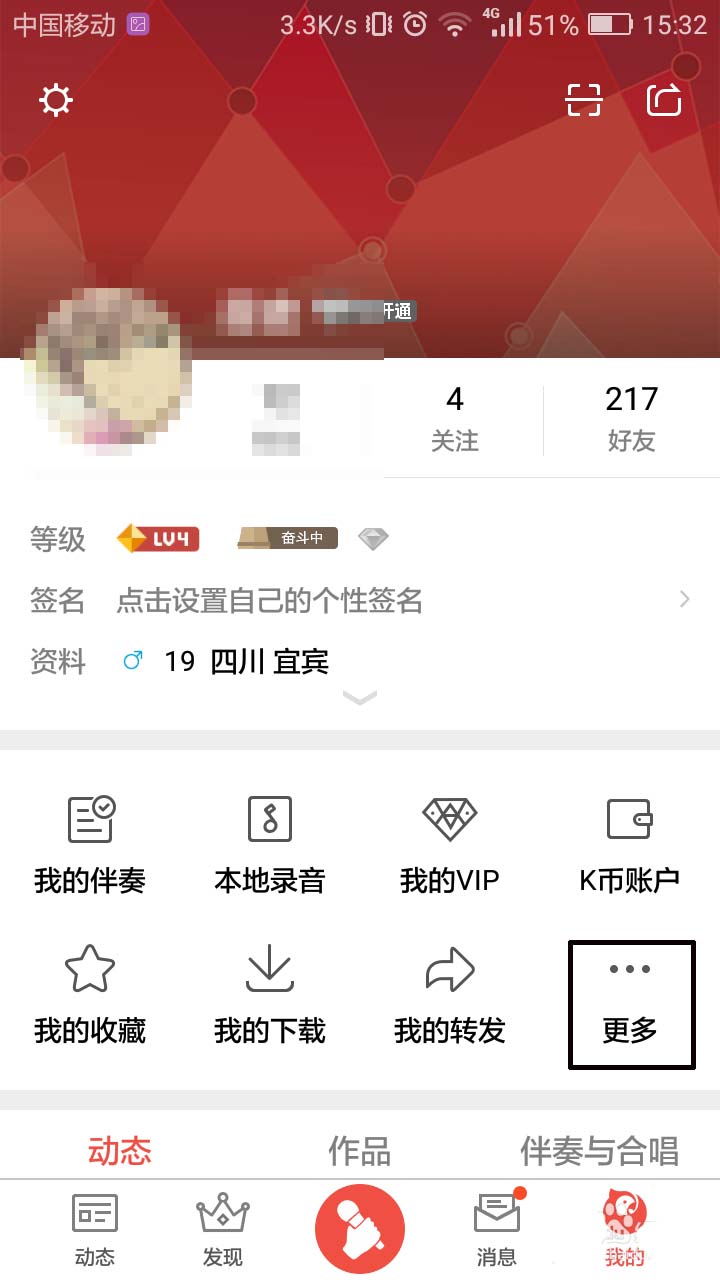Expand profile details with the down arrow
The image size is (720, 1280).
359,698
